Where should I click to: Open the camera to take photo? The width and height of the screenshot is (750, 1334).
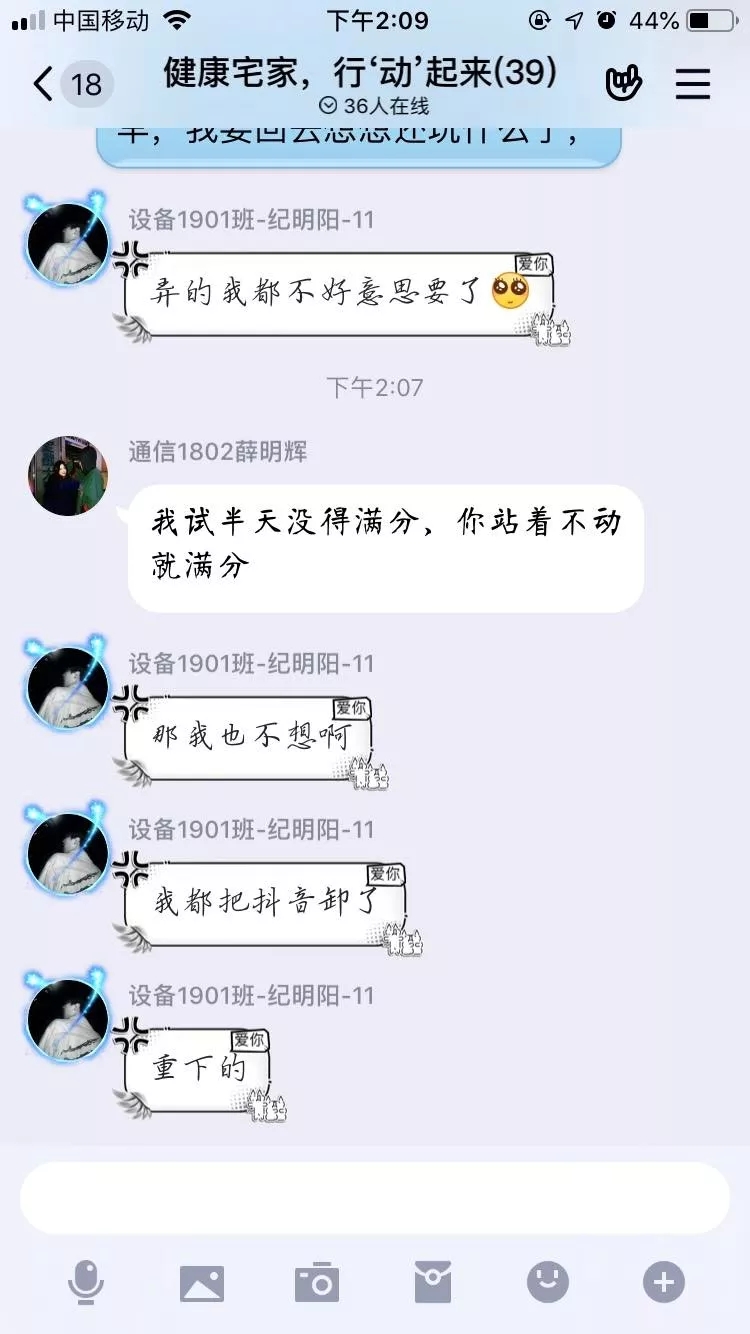coord(317,1282)
